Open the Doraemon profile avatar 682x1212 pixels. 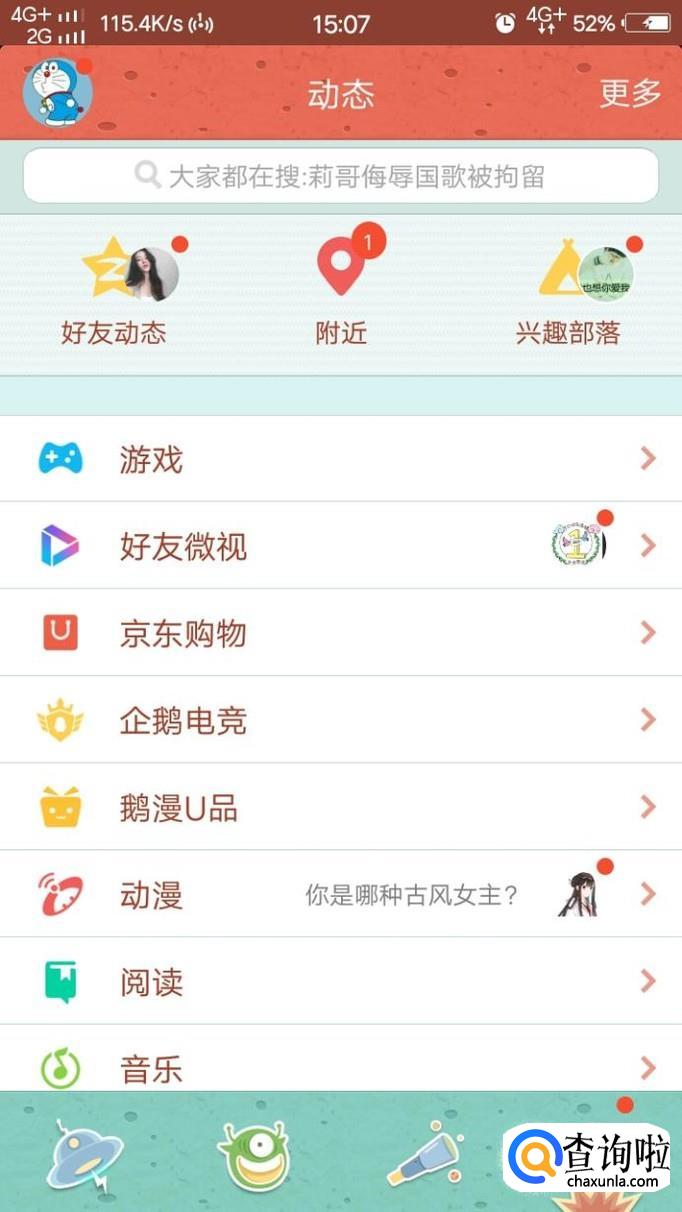[x=57, y=92]
